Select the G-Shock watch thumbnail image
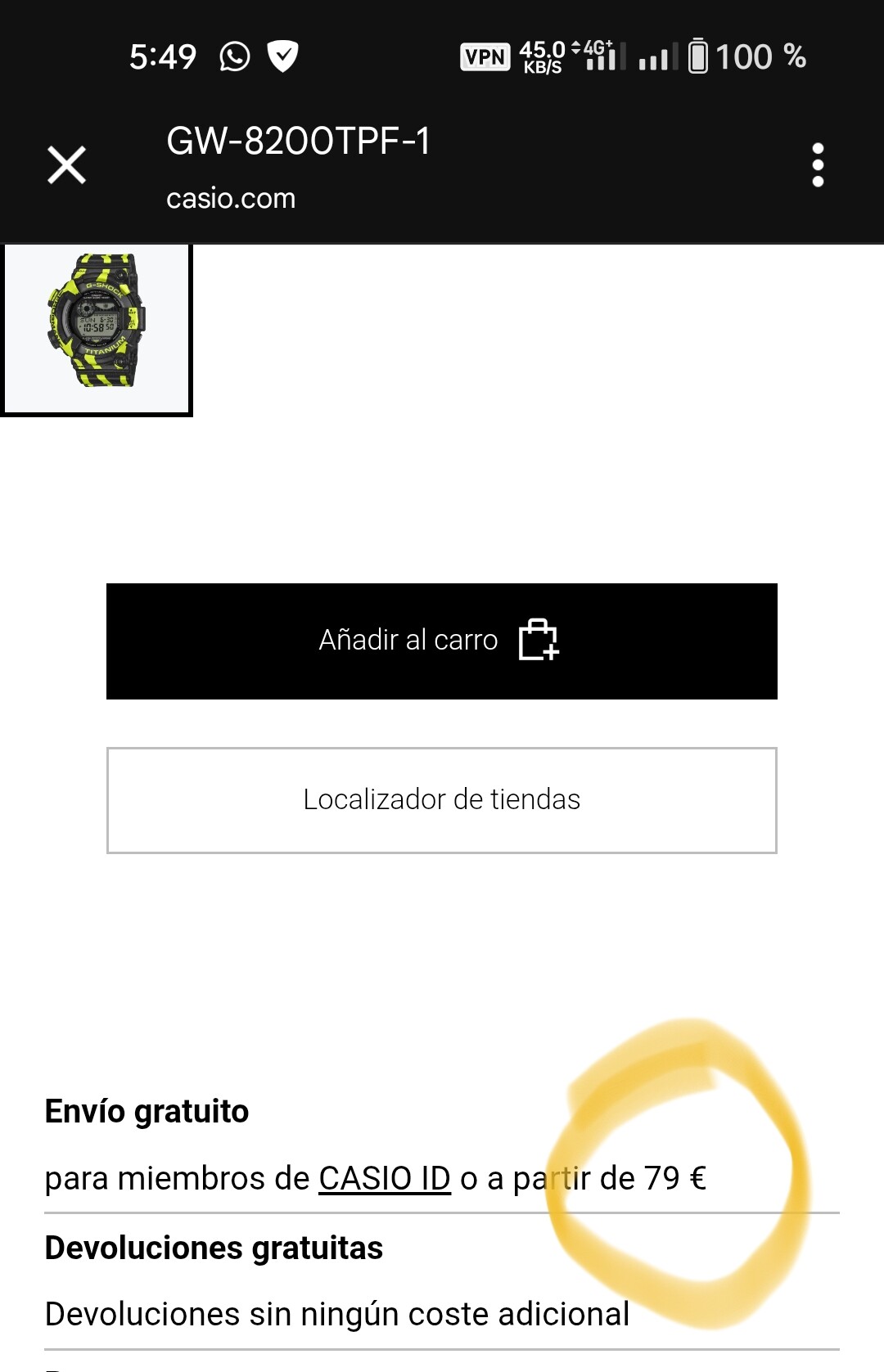 [97, 329]
